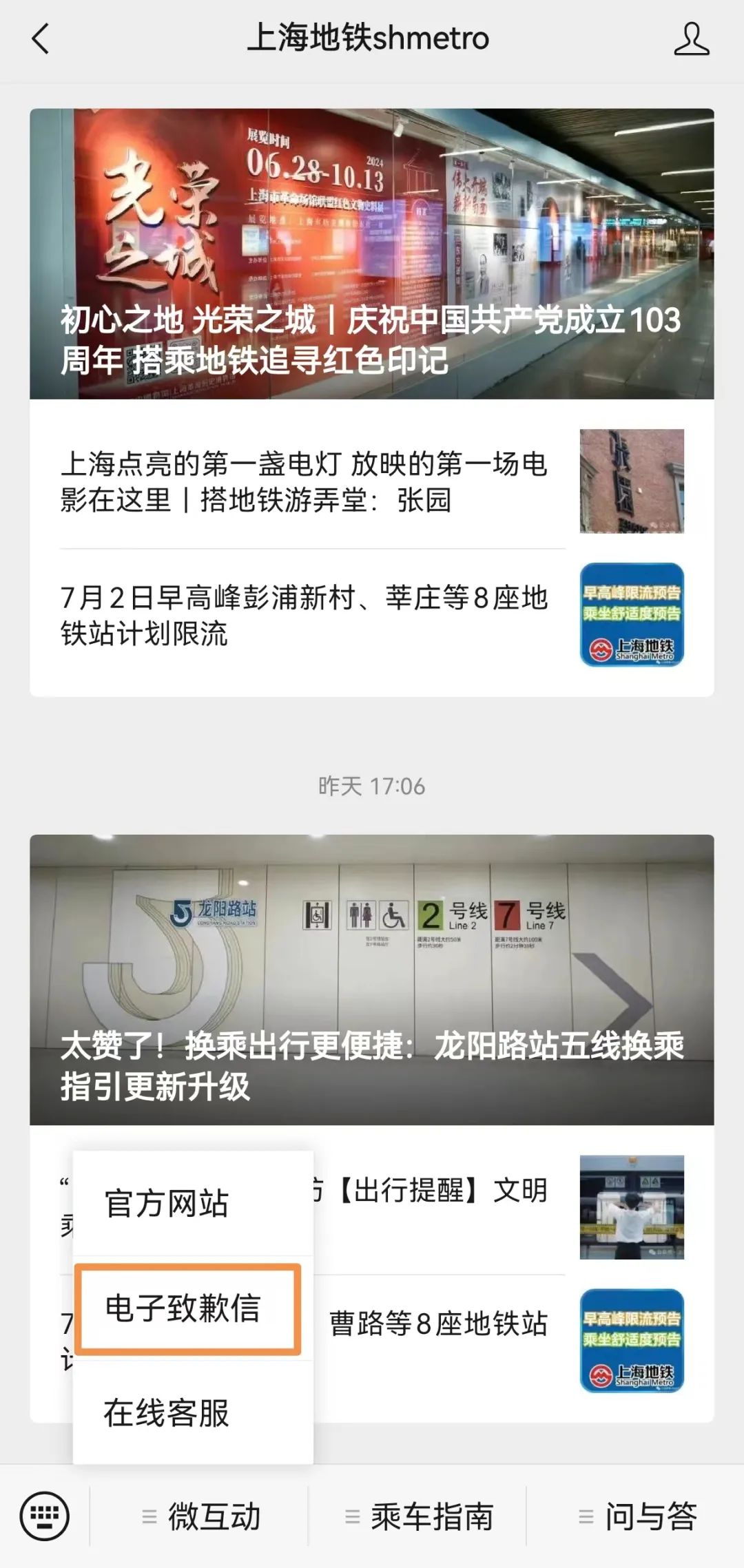Select 电子致歉信 from the popup menu
The image size is (744, 1568).
pyautogui.click(x=183, y=1308)
